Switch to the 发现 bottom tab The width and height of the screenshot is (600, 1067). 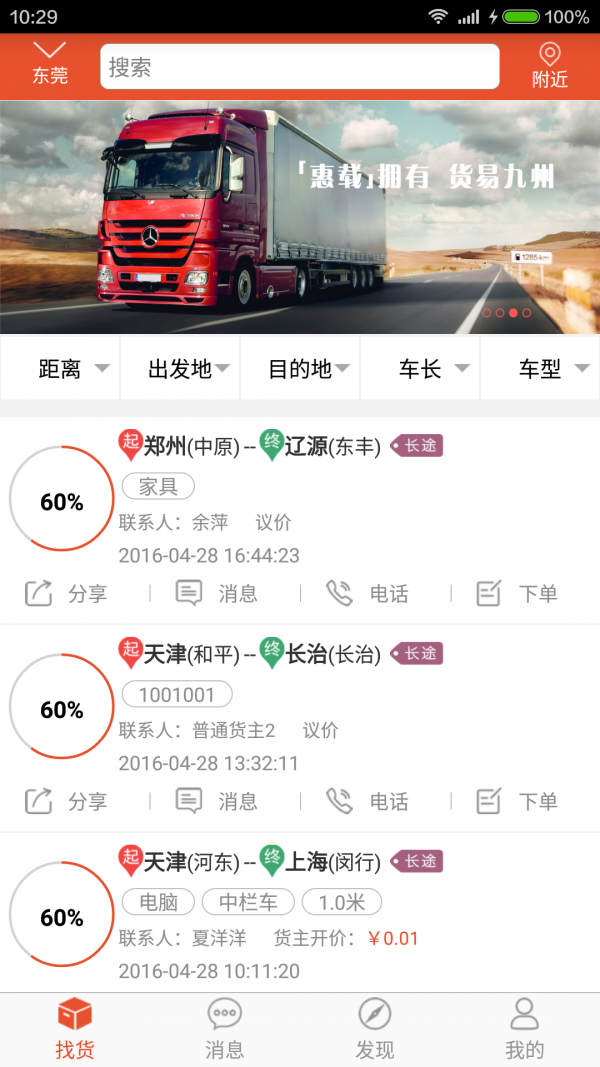click(375, 1029)
